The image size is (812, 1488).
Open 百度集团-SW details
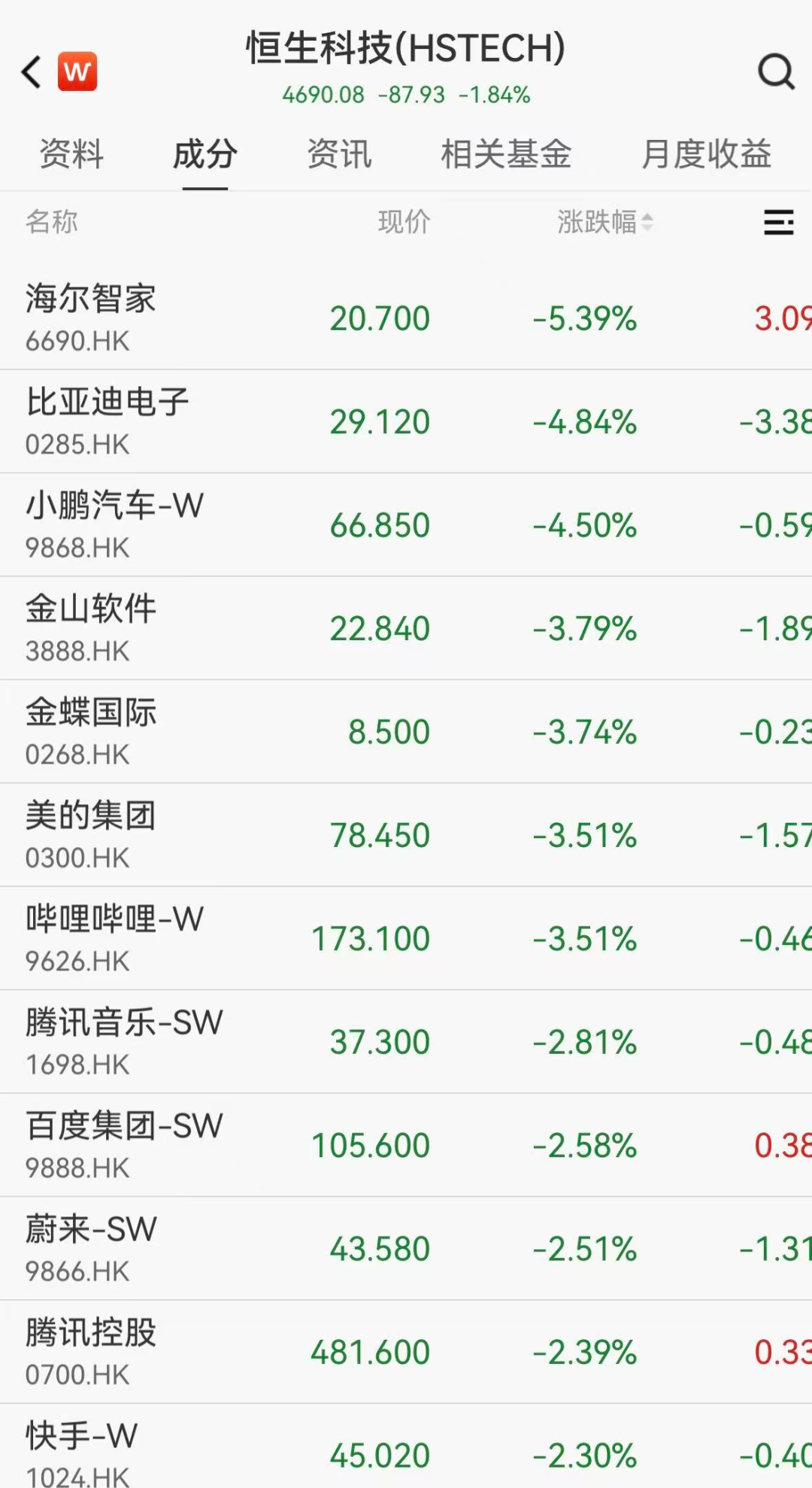(x=301, y=1143)
